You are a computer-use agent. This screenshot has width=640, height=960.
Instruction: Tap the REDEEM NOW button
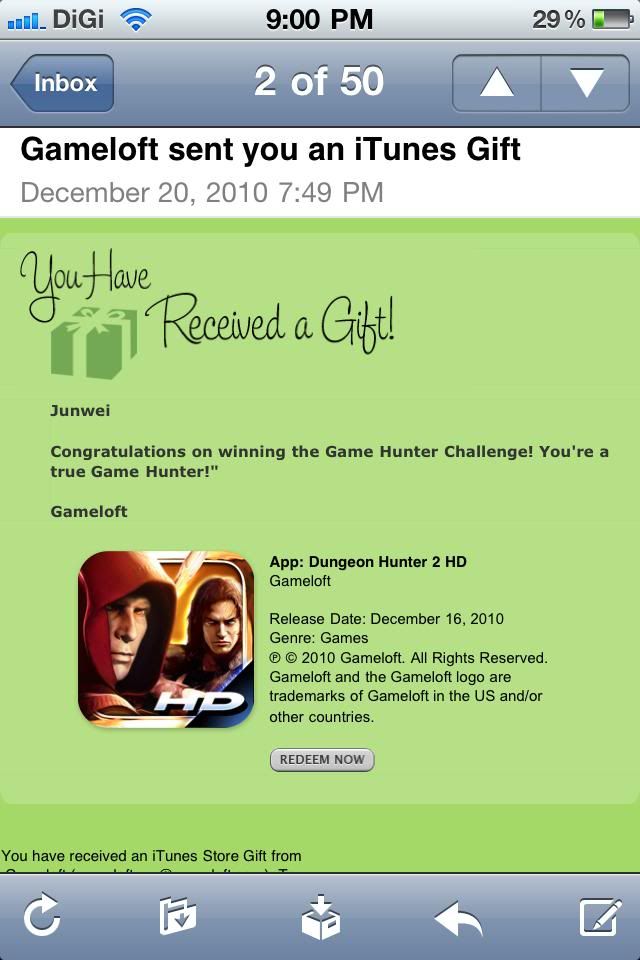322,760
